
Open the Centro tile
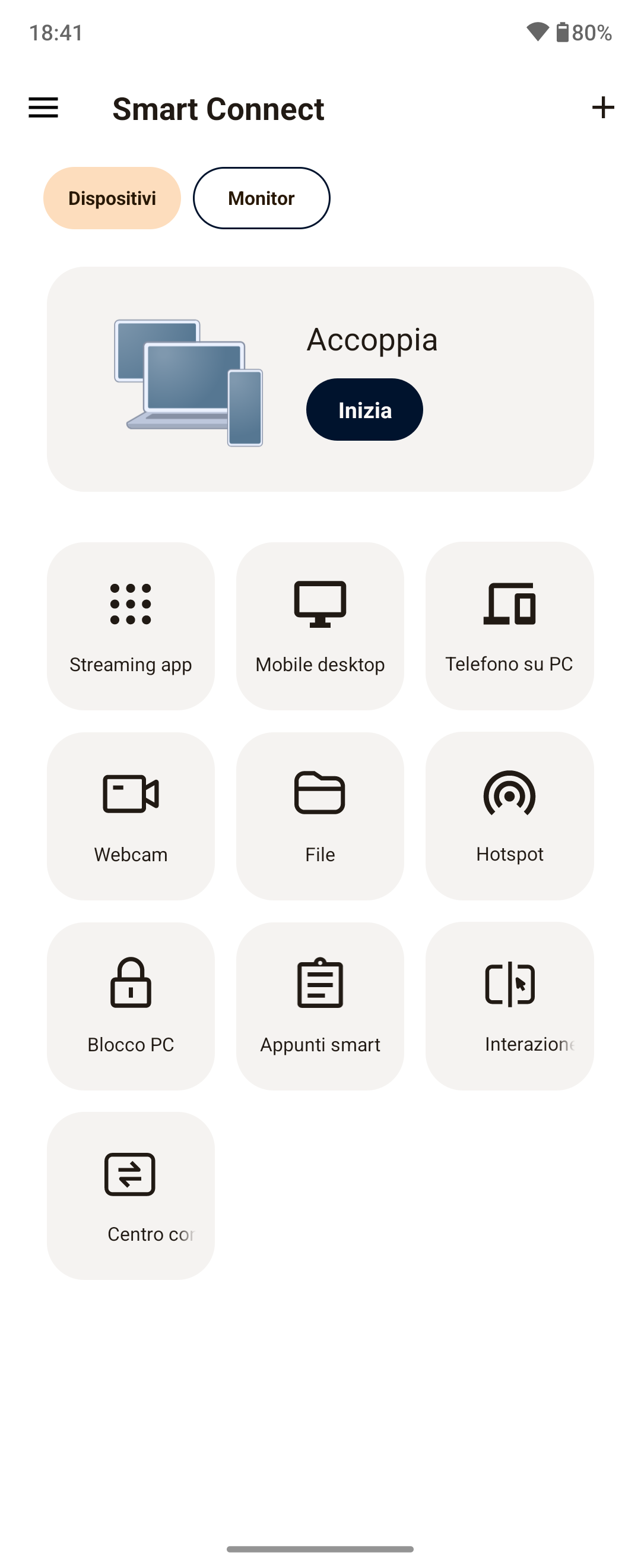(130, 1196)
